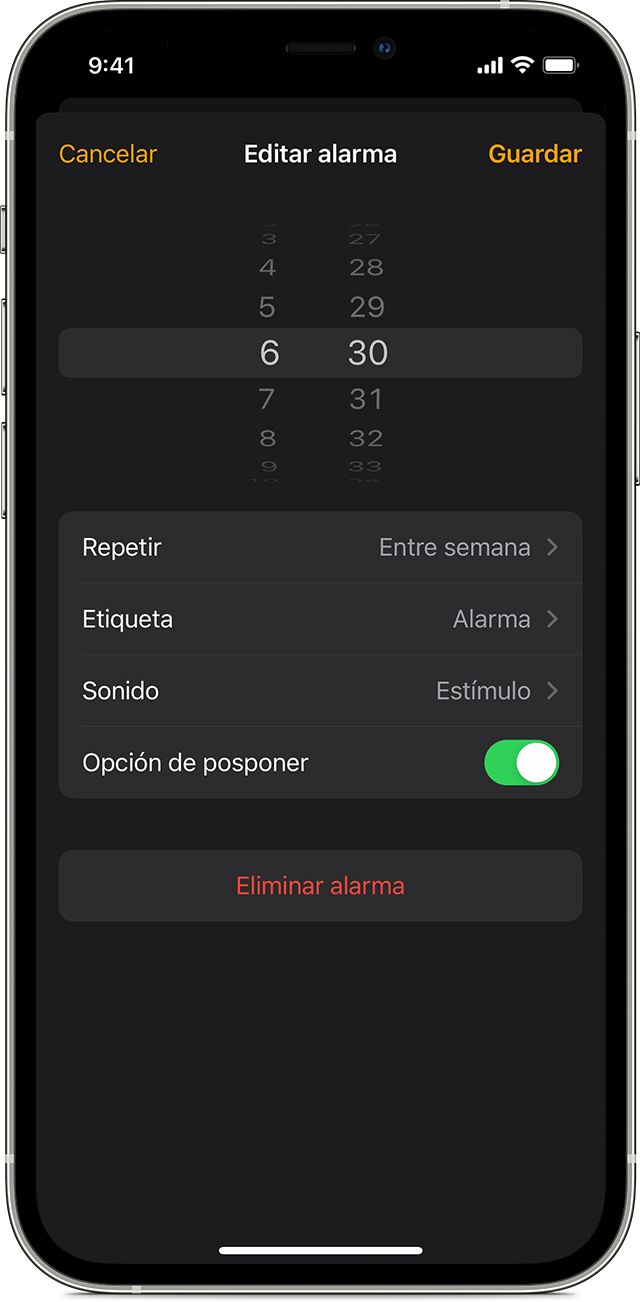The height and width of the screenshot is (1302, 640).
Task: Select minute 29 in the picker
Action: [x=366, y=307]
